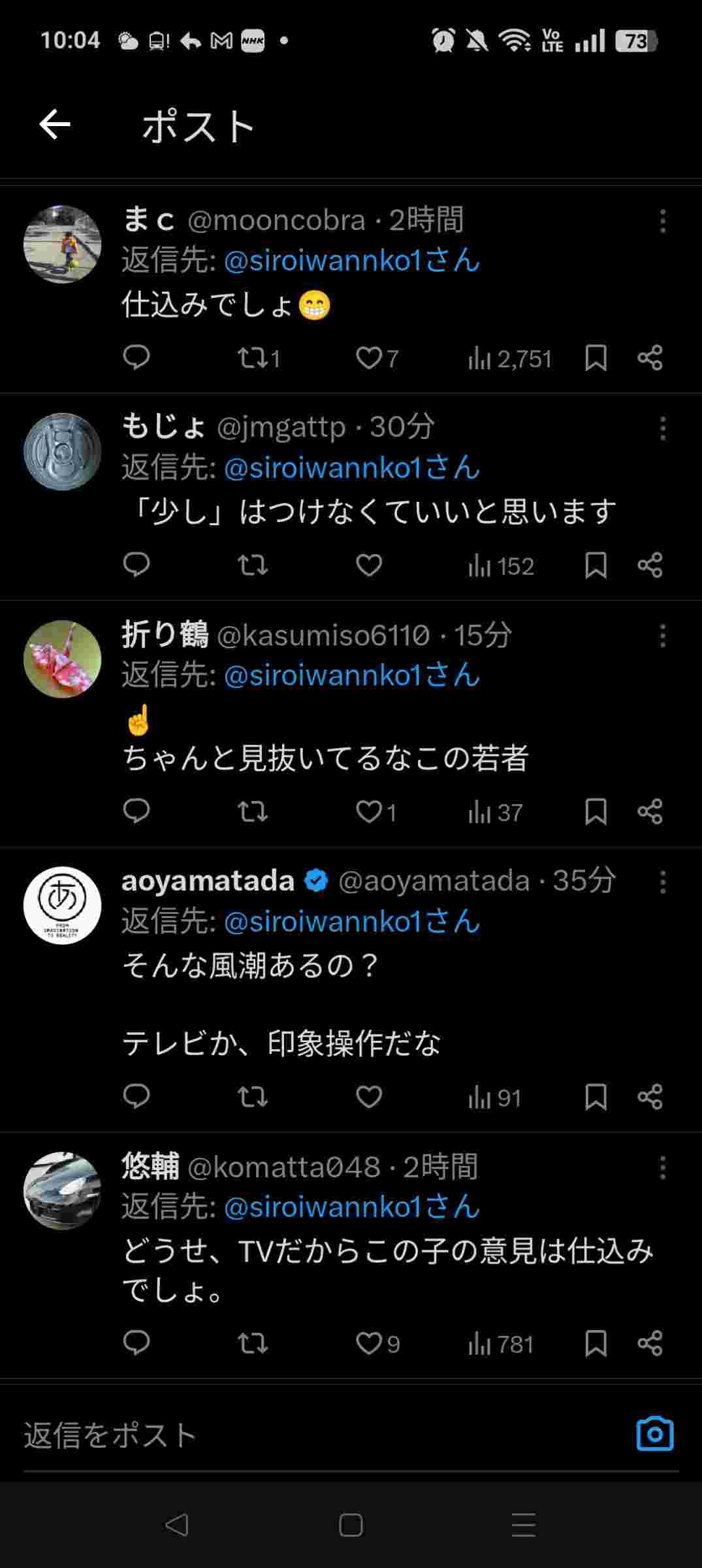
Task: Go back using the top arrow
Action: 55,125
